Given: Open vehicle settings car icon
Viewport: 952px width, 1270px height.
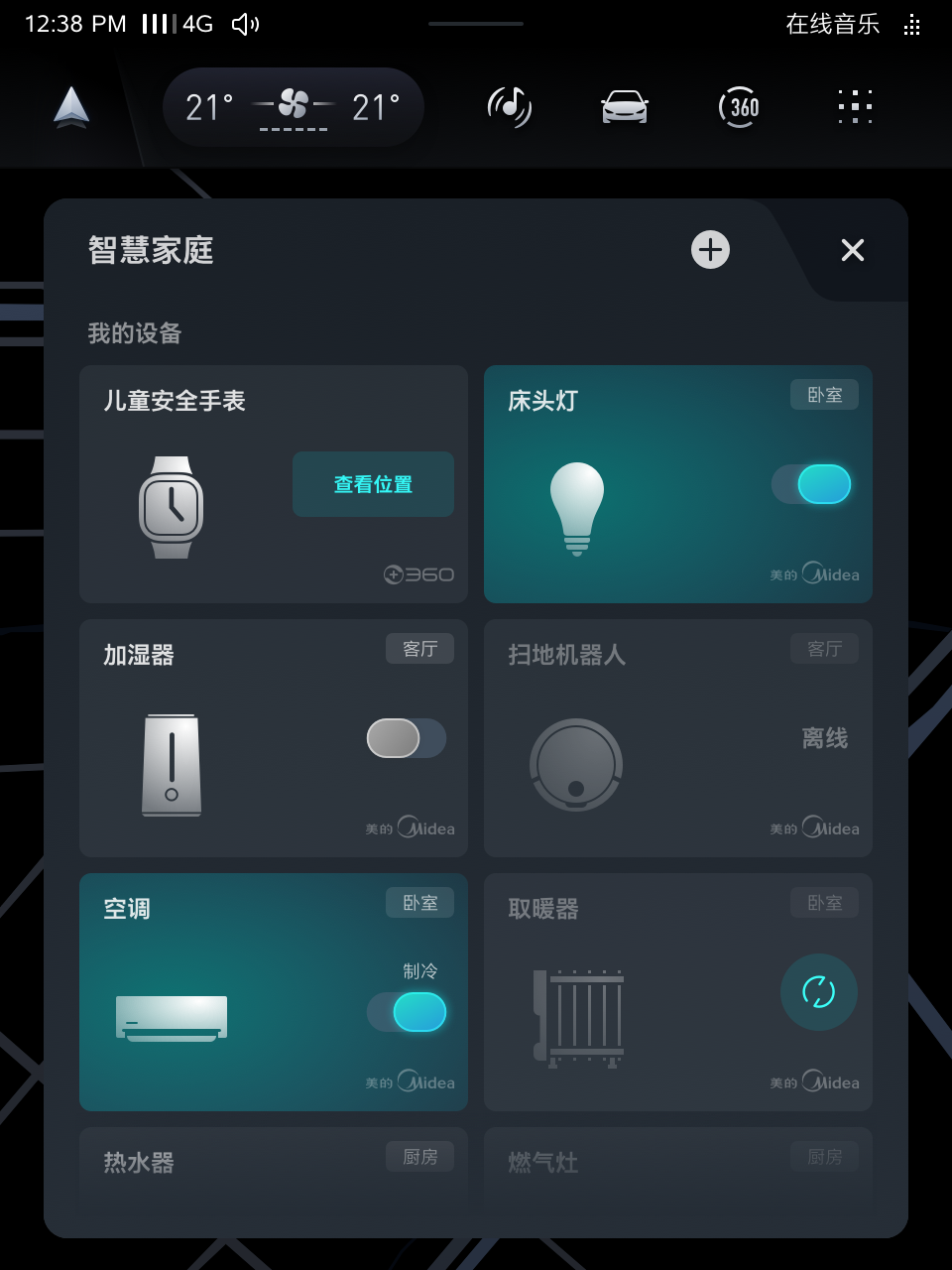Looking at the screenshot, I should click(625, 107).
